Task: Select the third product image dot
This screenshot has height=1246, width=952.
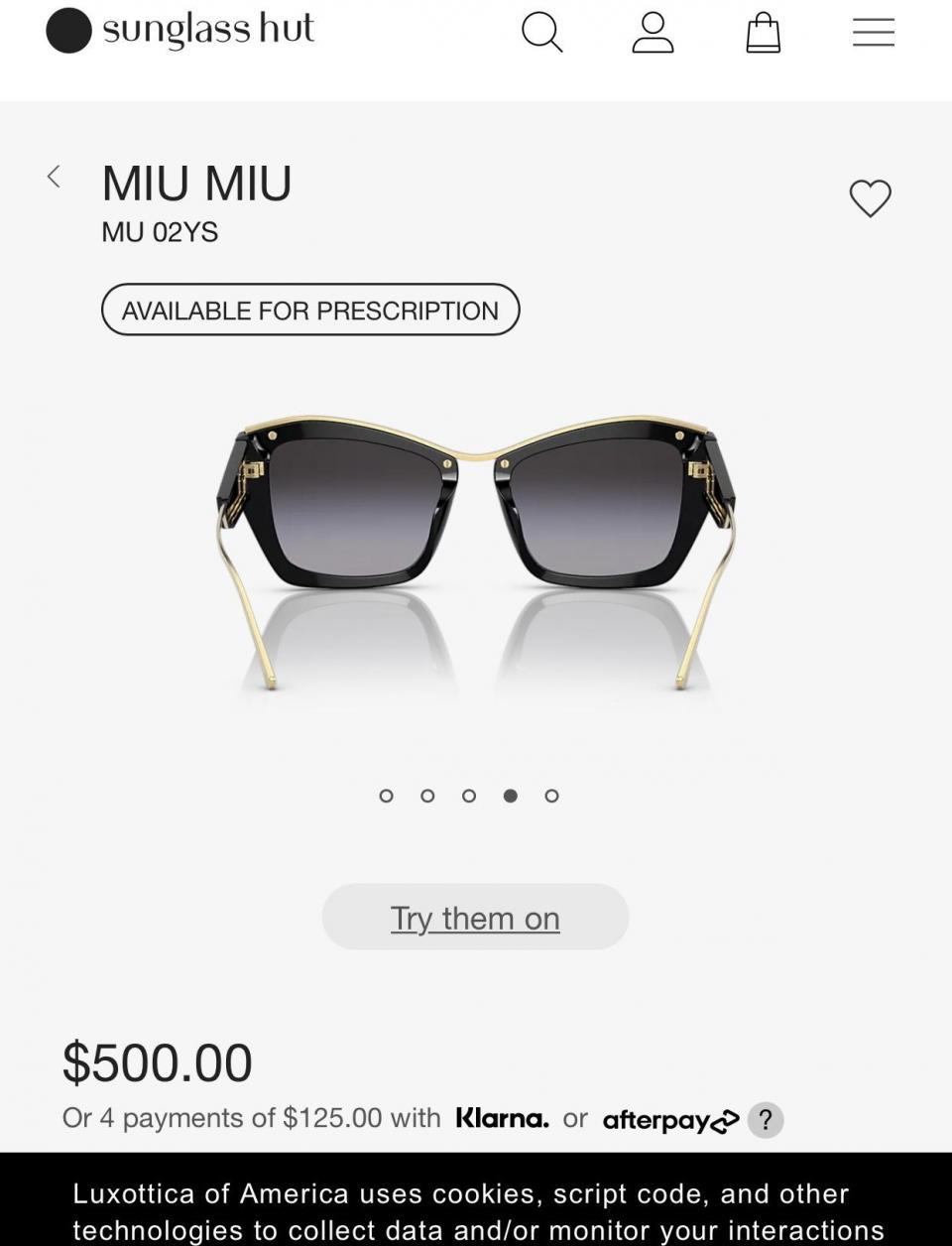Action: pos(469,796)
